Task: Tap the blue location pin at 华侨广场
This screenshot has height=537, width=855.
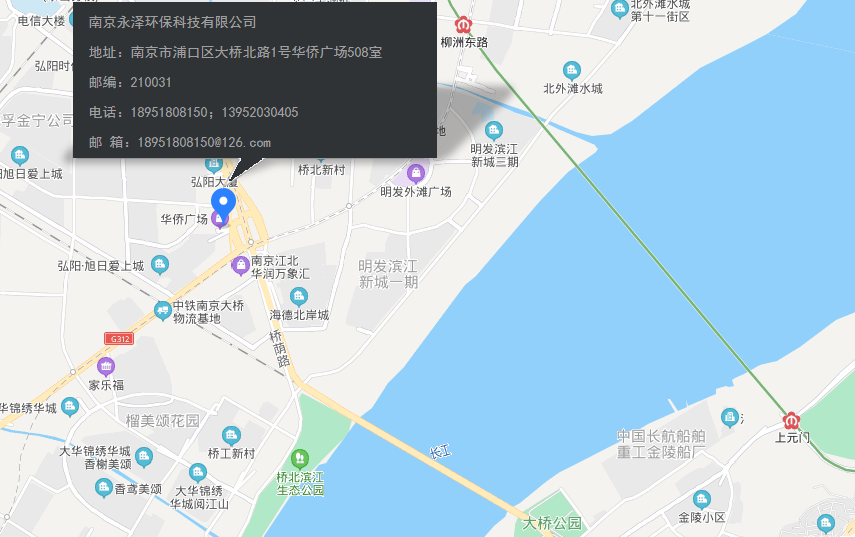Action: pos(223,203)
